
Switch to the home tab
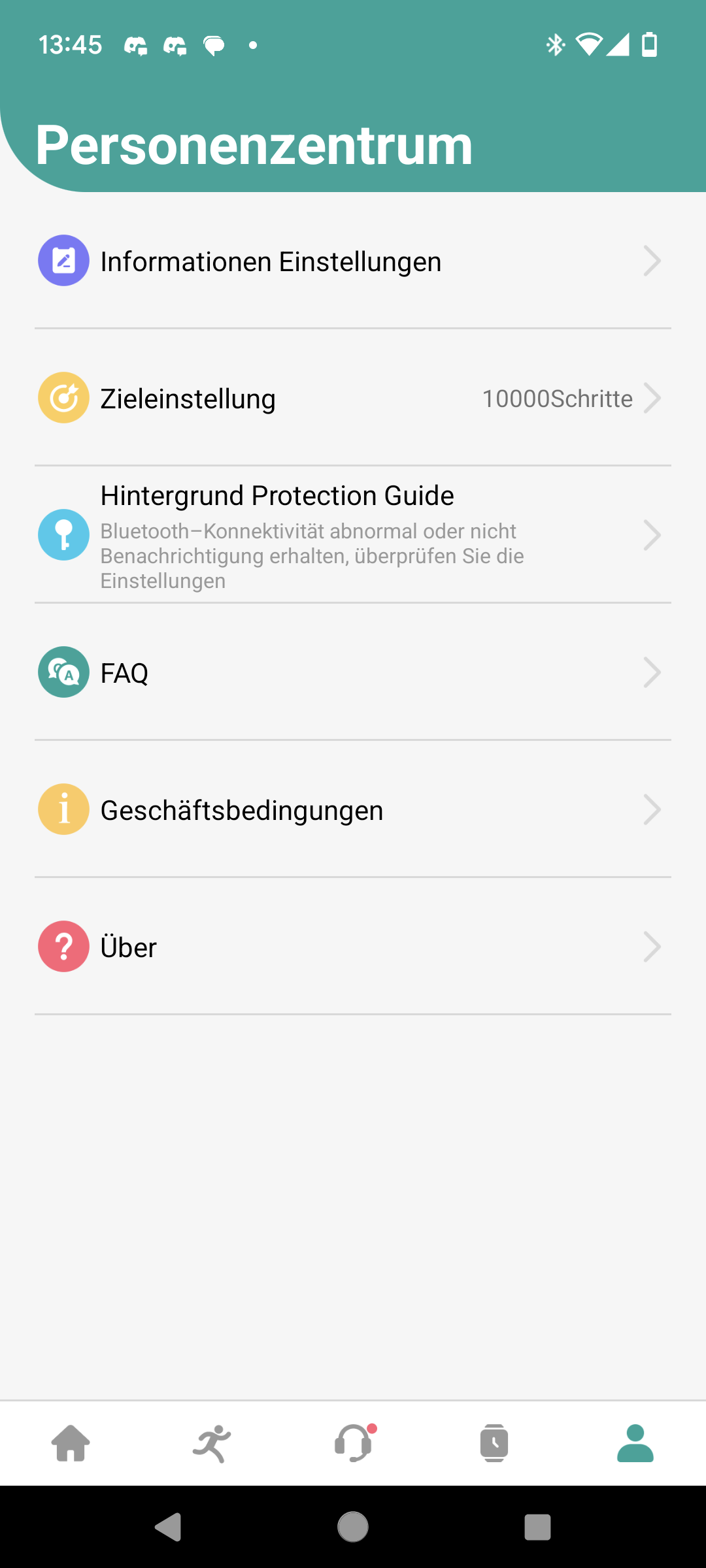point(71,1443)
